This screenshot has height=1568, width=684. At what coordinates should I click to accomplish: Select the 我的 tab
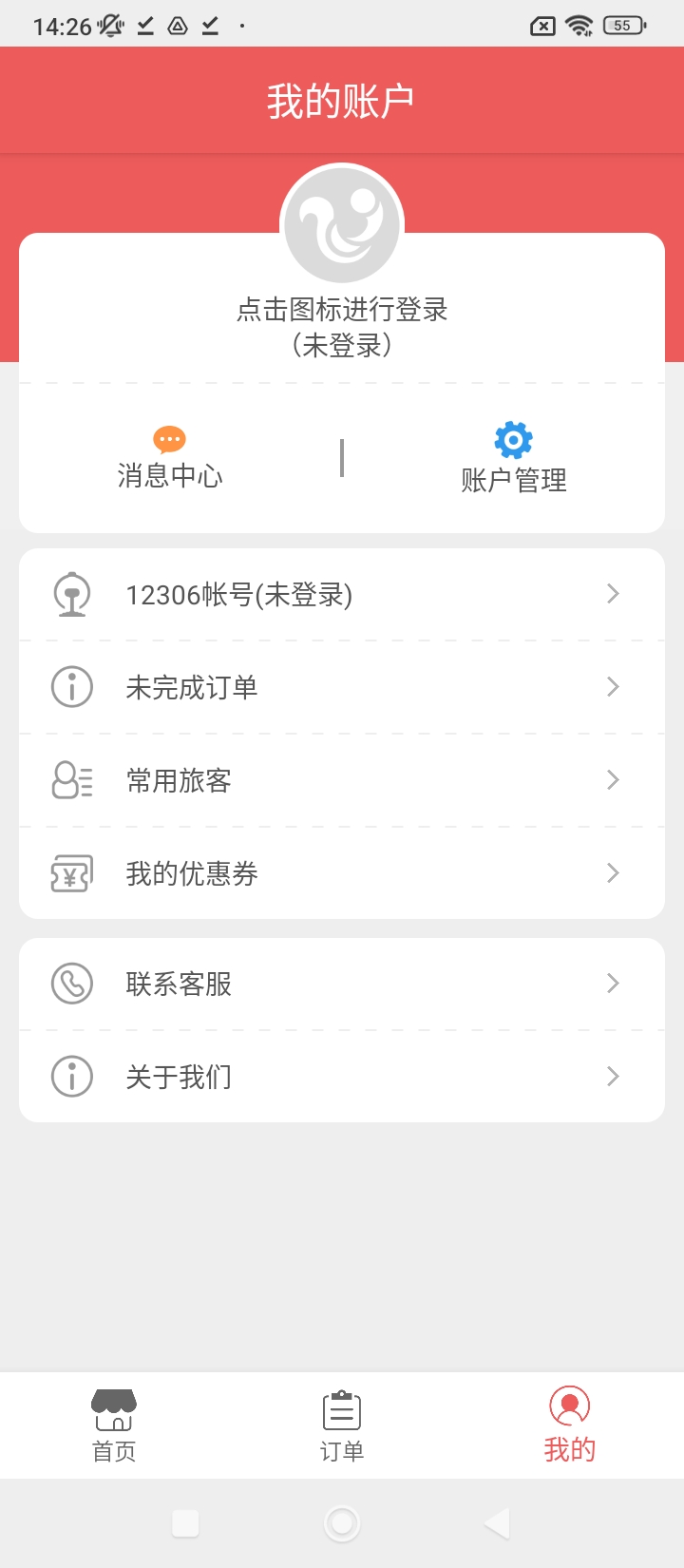(x=570, y=1425)
